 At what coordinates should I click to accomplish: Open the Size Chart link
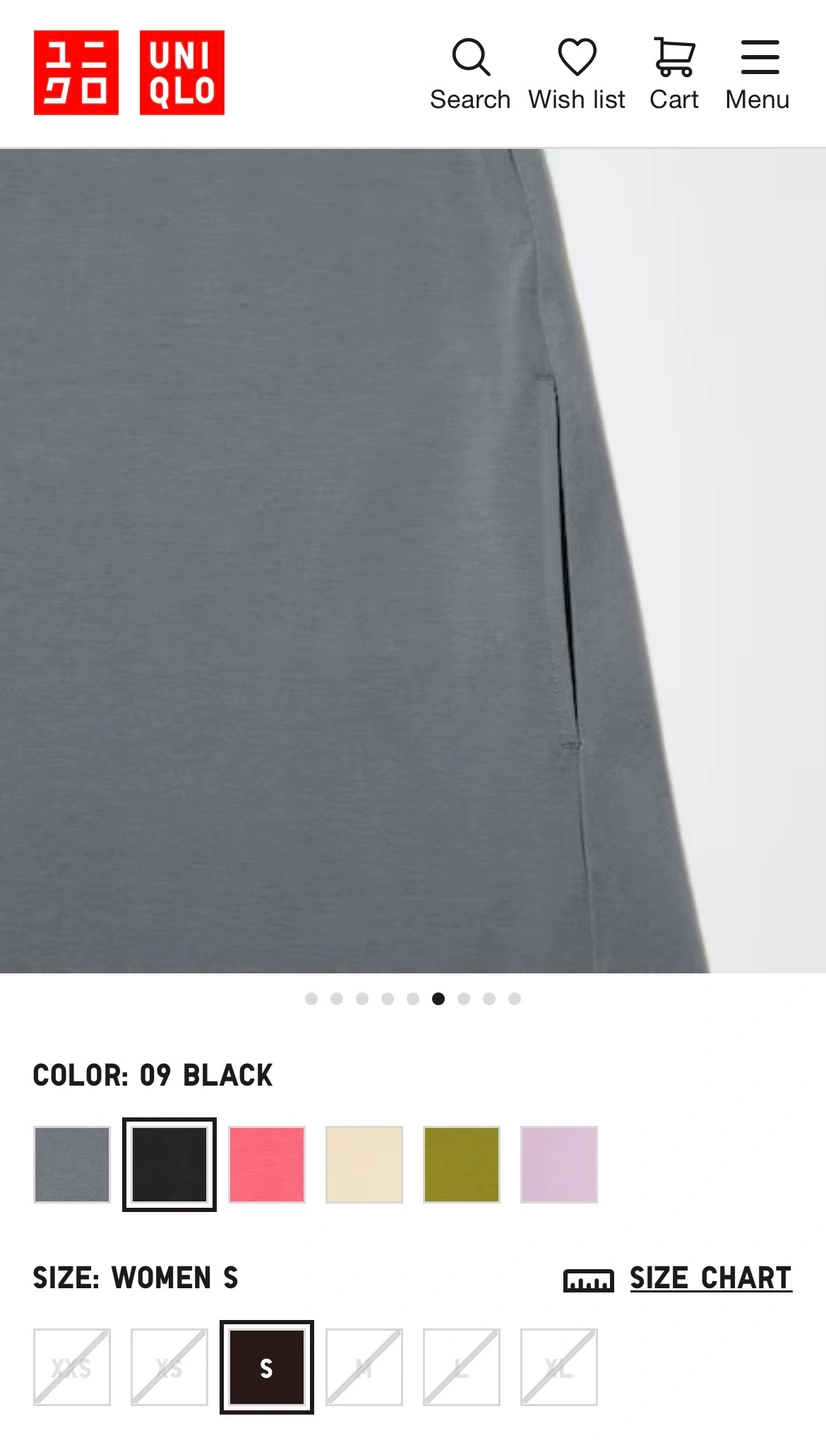click(x=709, y=1278)
